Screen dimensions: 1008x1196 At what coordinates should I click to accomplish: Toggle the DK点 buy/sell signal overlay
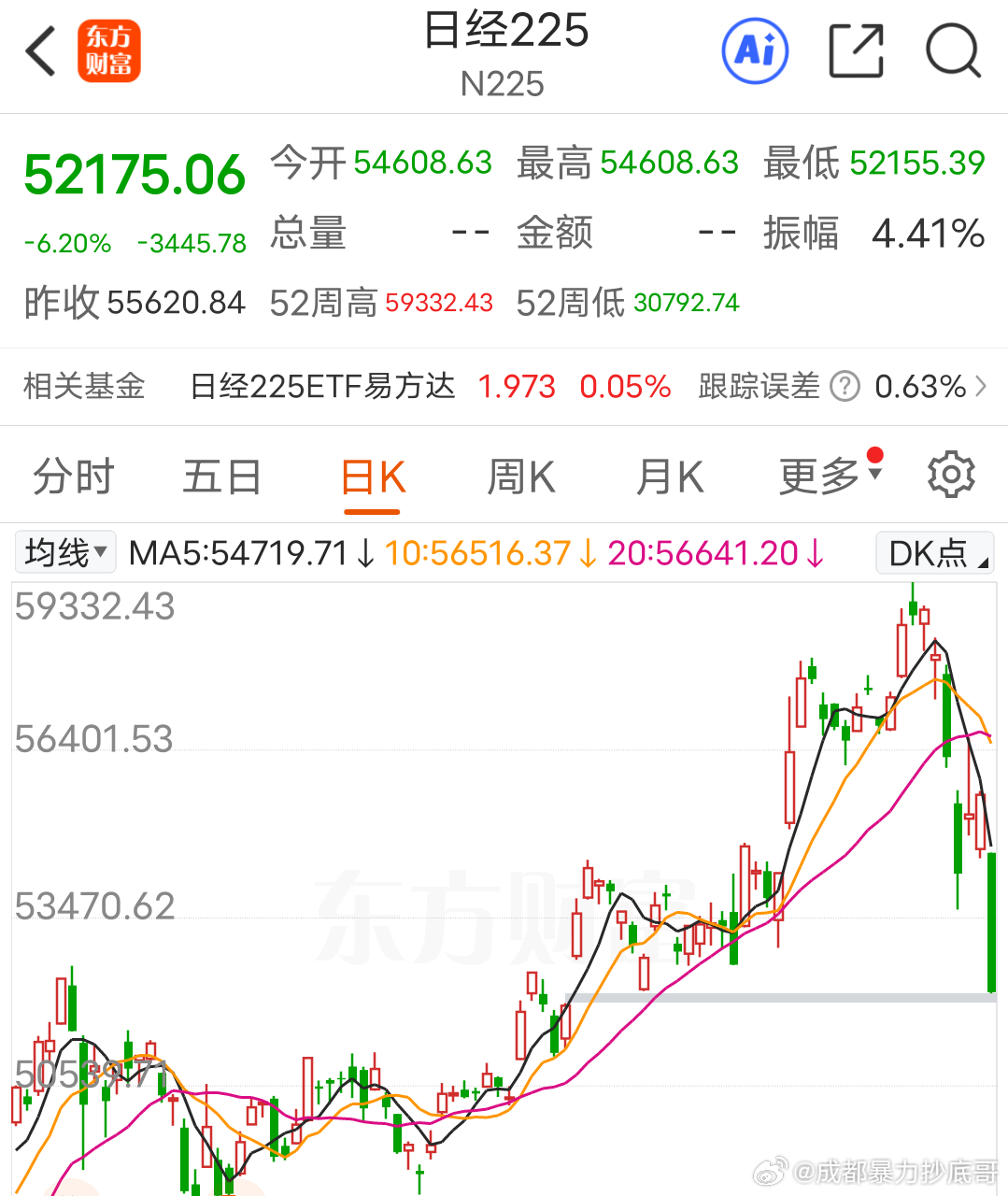click(933, 552)
